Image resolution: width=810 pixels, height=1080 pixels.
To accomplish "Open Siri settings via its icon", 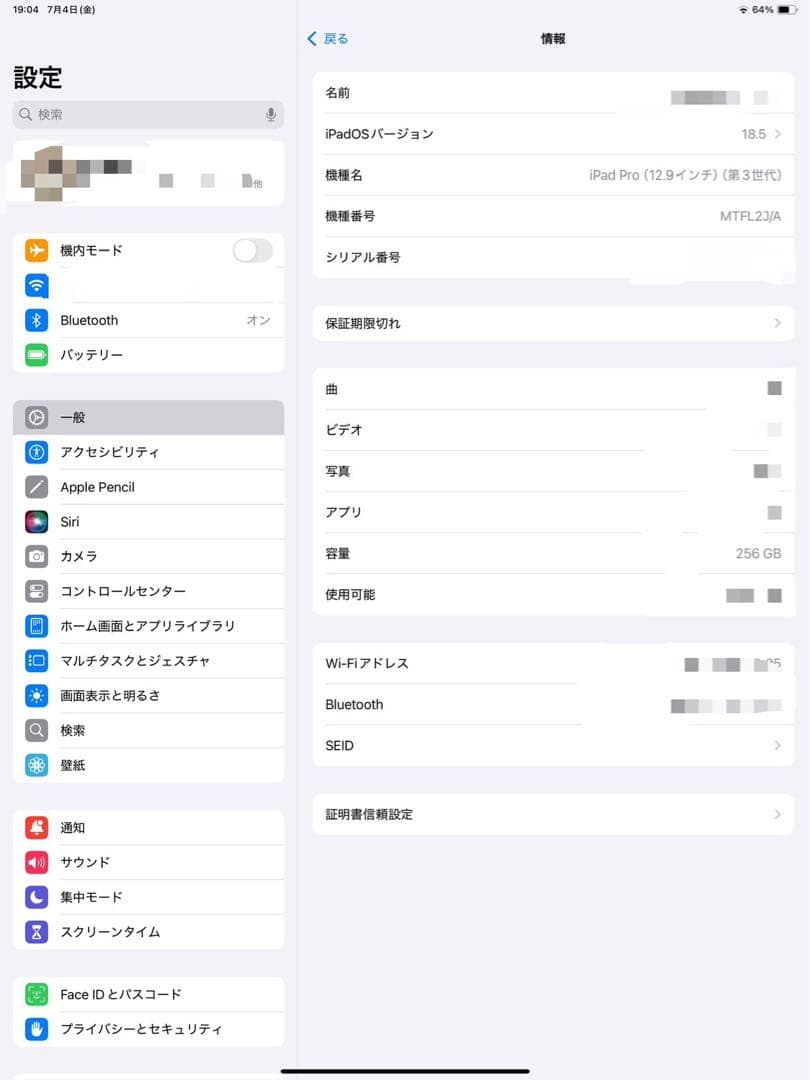I will (34, 521).
